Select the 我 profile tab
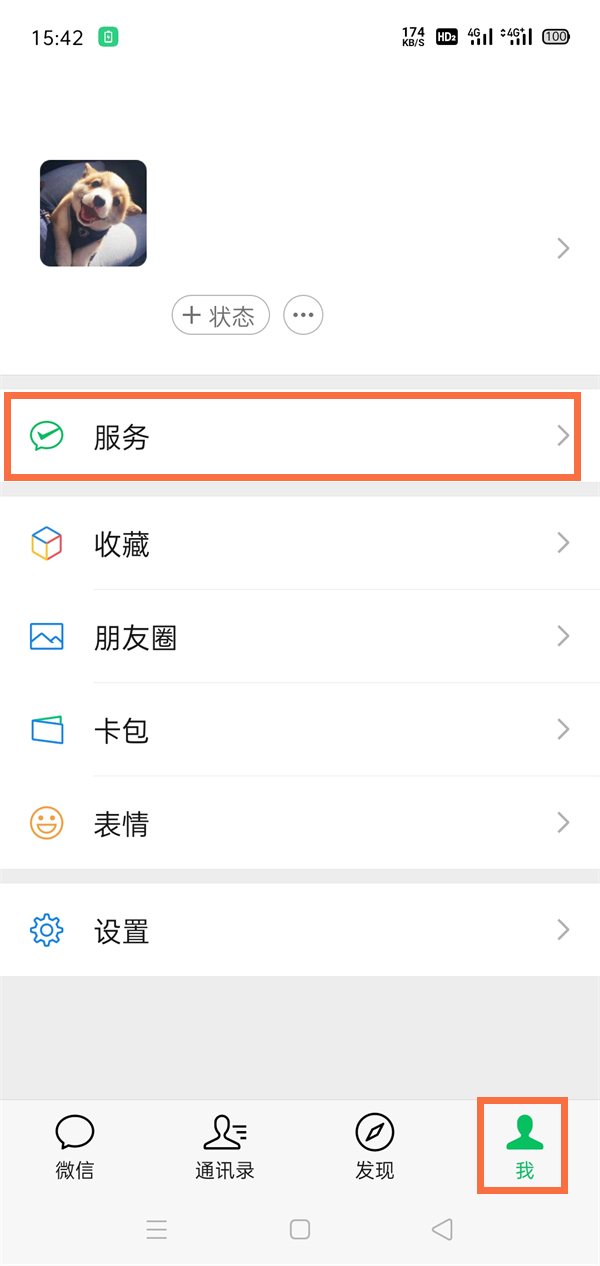 point(524,1146)
